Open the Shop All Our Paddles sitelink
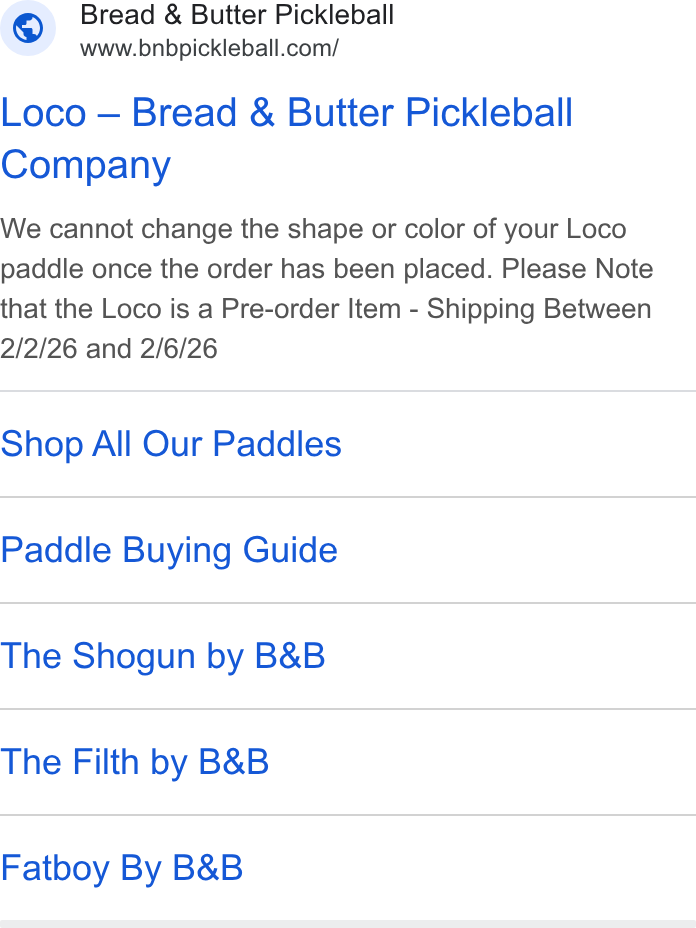The height and width of the screenshot is (928, 696). [x=171, y=444]
